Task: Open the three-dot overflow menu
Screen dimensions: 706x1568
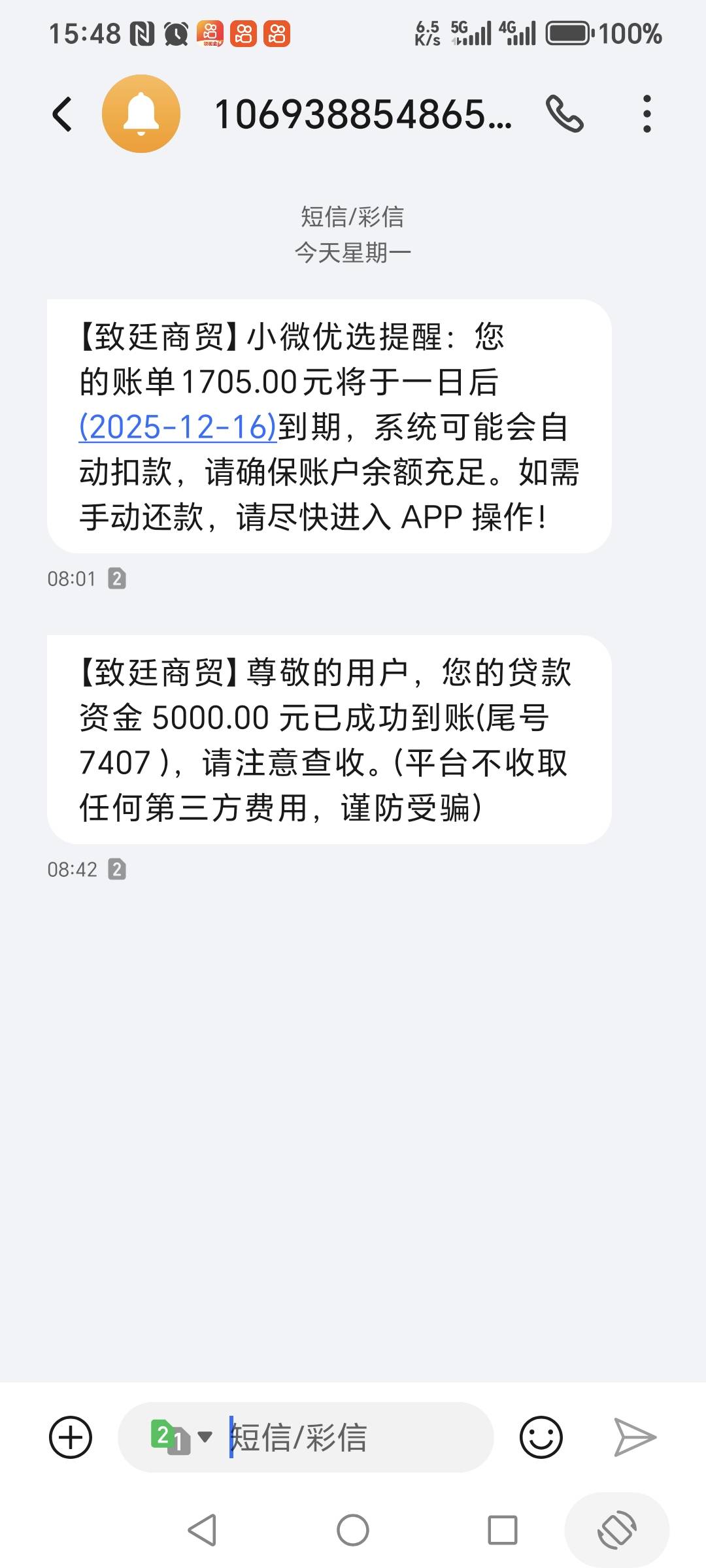Action: [647, 114]
